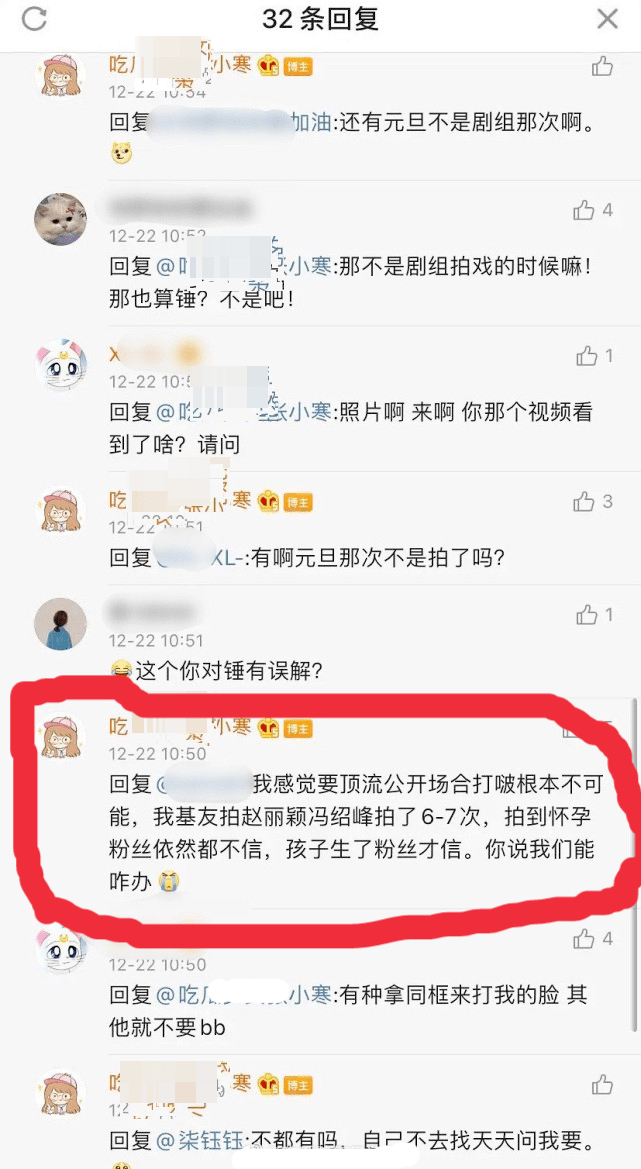The image size is (641, 1169).
Task: Refresh the replies list
Action: point(34,19)
